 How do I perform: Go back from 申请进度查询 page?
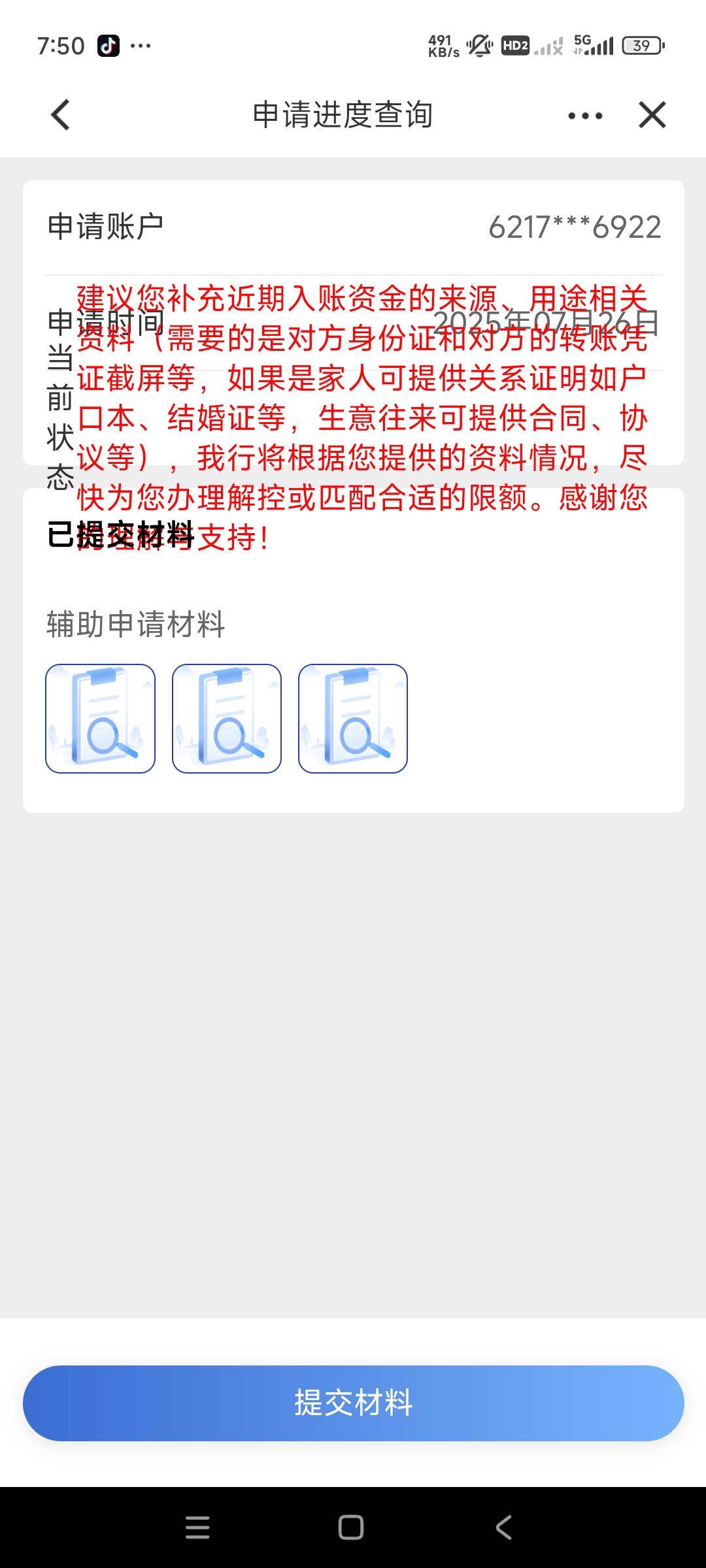[60, 115]
